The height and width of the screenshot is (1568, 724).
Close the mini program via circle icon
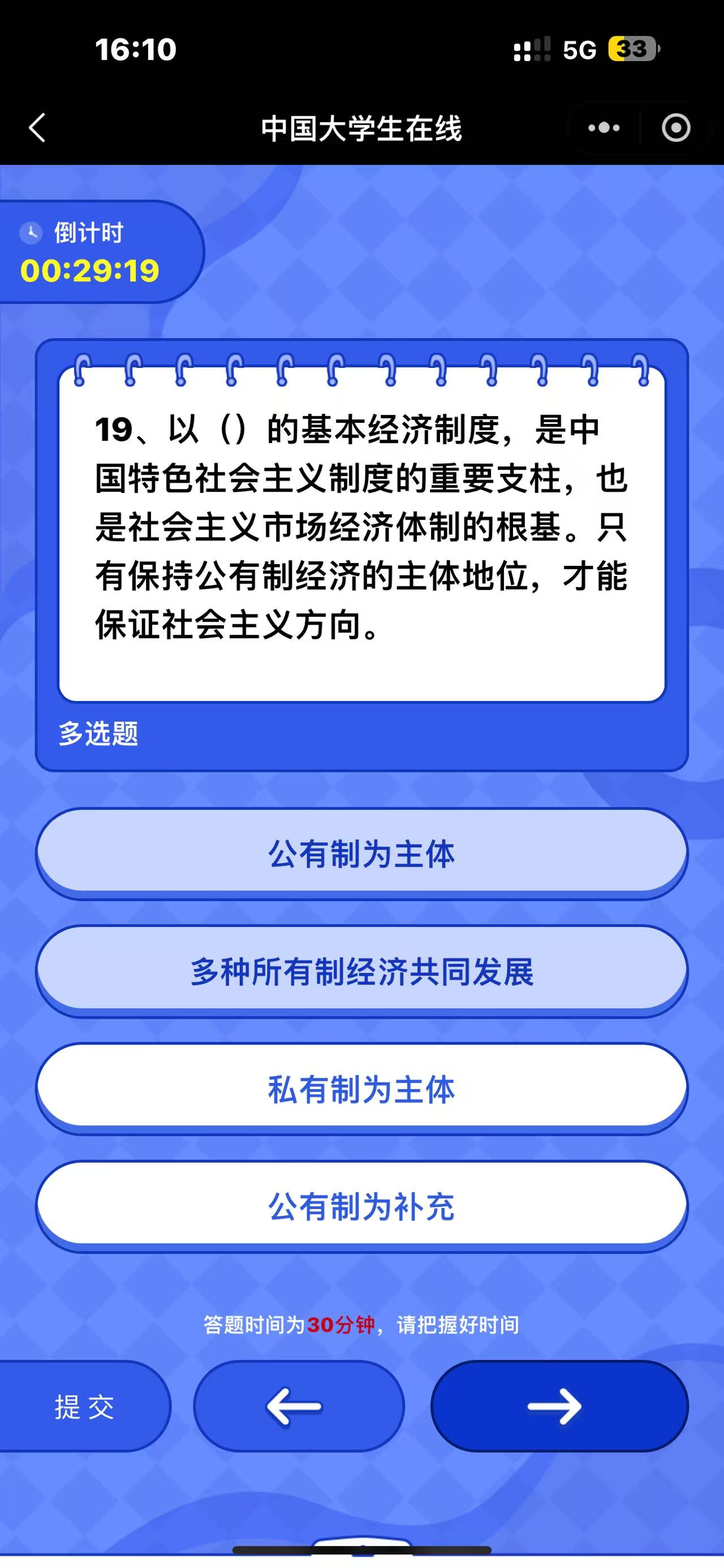[x=676, y=128]
